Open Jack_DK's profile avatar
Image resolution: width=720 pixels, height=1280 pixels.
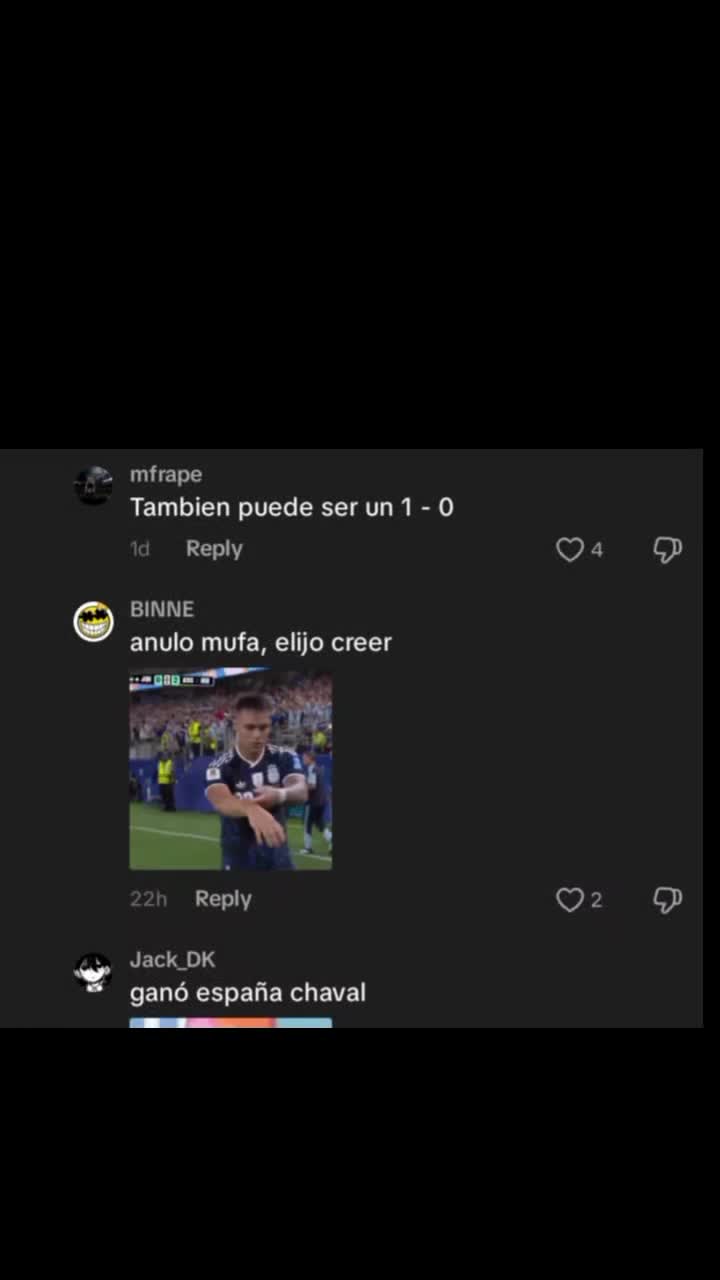pyautogui.click(x=93, y=972)
